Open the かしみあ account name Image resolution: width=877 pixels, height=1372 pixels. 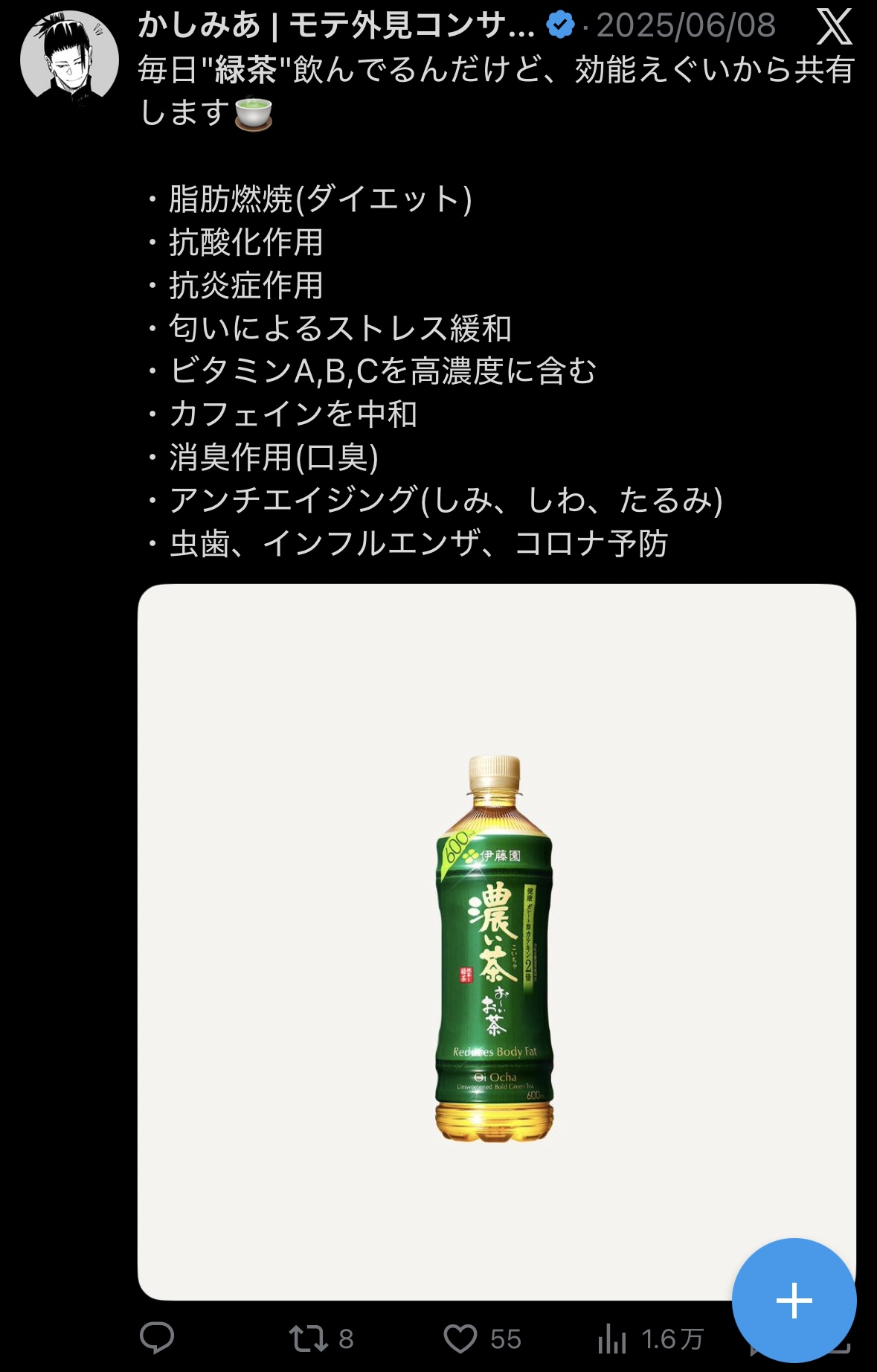point(336,27)
